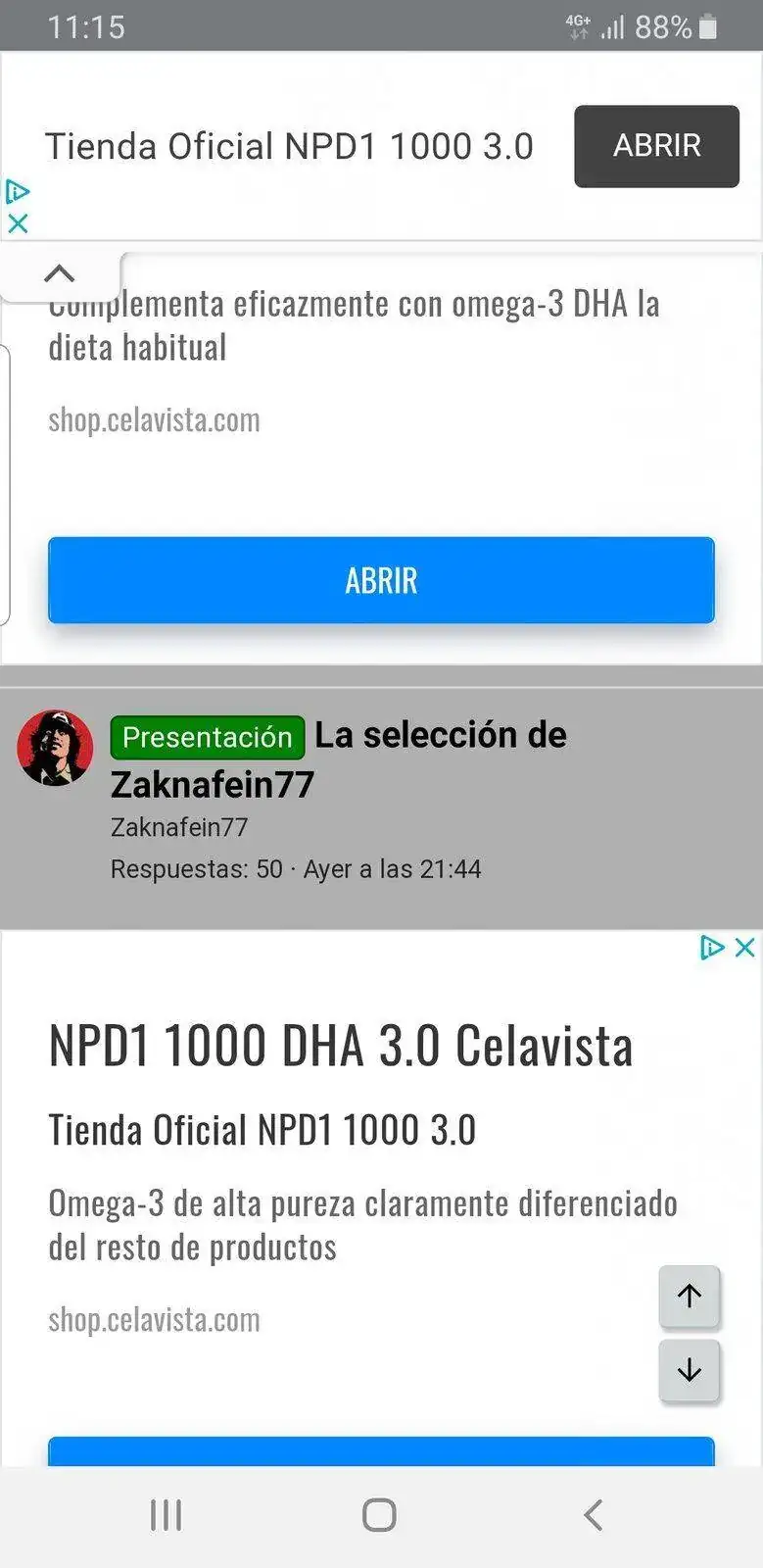Tap the dark ABRIR button in top banner
This screenshot has width=763, height=1568.
coord(655,146)
